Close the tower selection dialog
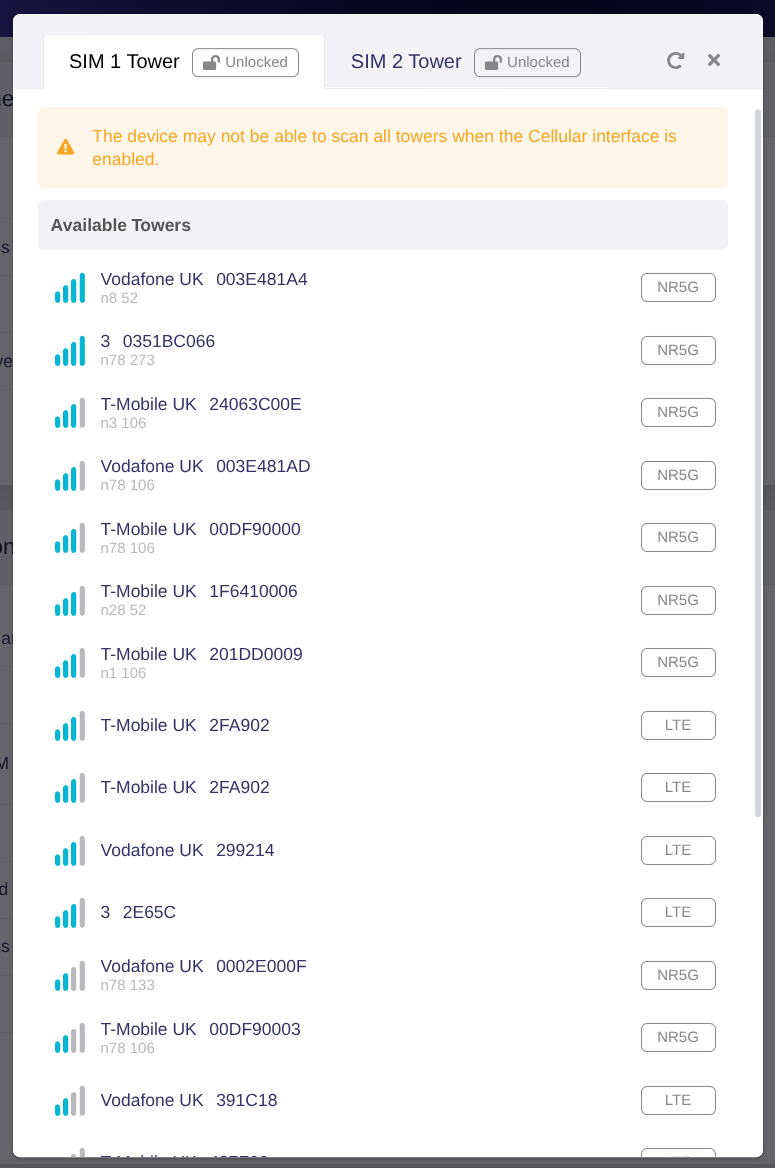 point(714,60)
